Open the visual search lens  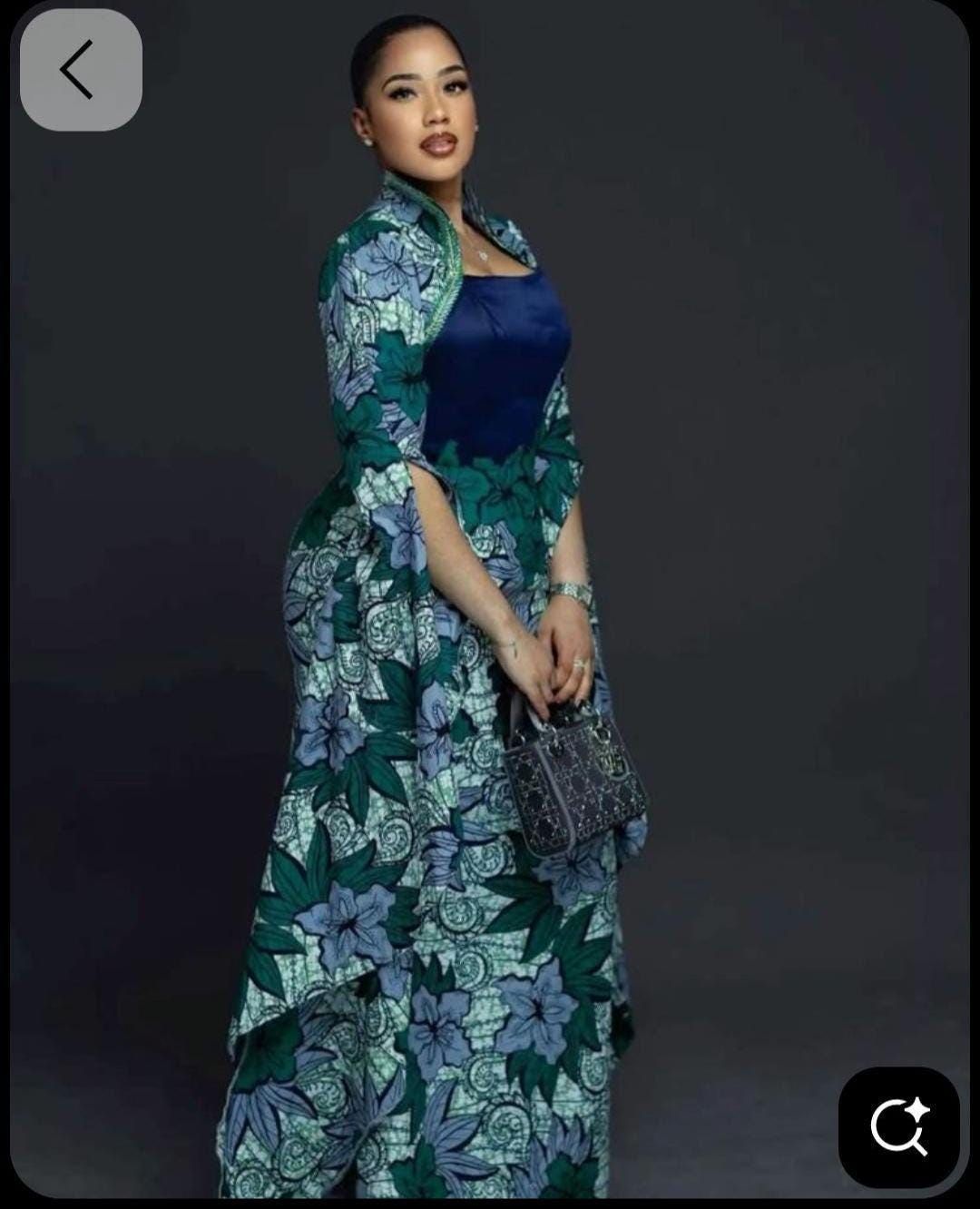coord(898,1126)
